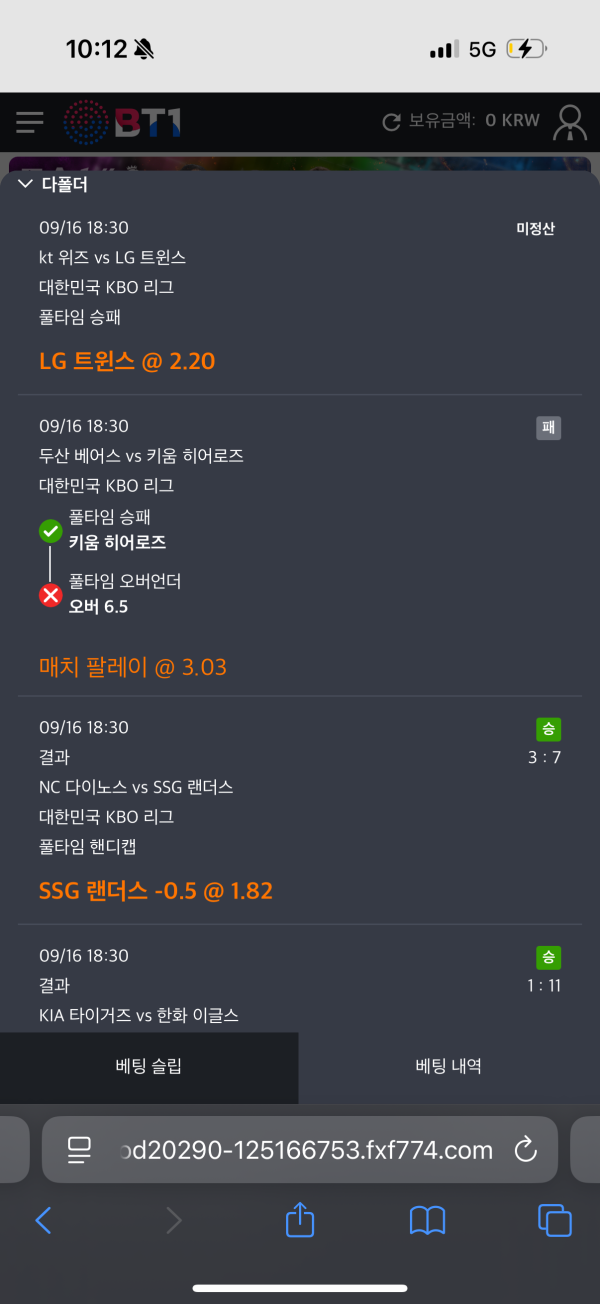Switch to the 베팅 슬립 tab
Screen dimensions: 600x1304
tap(149, 1066)
